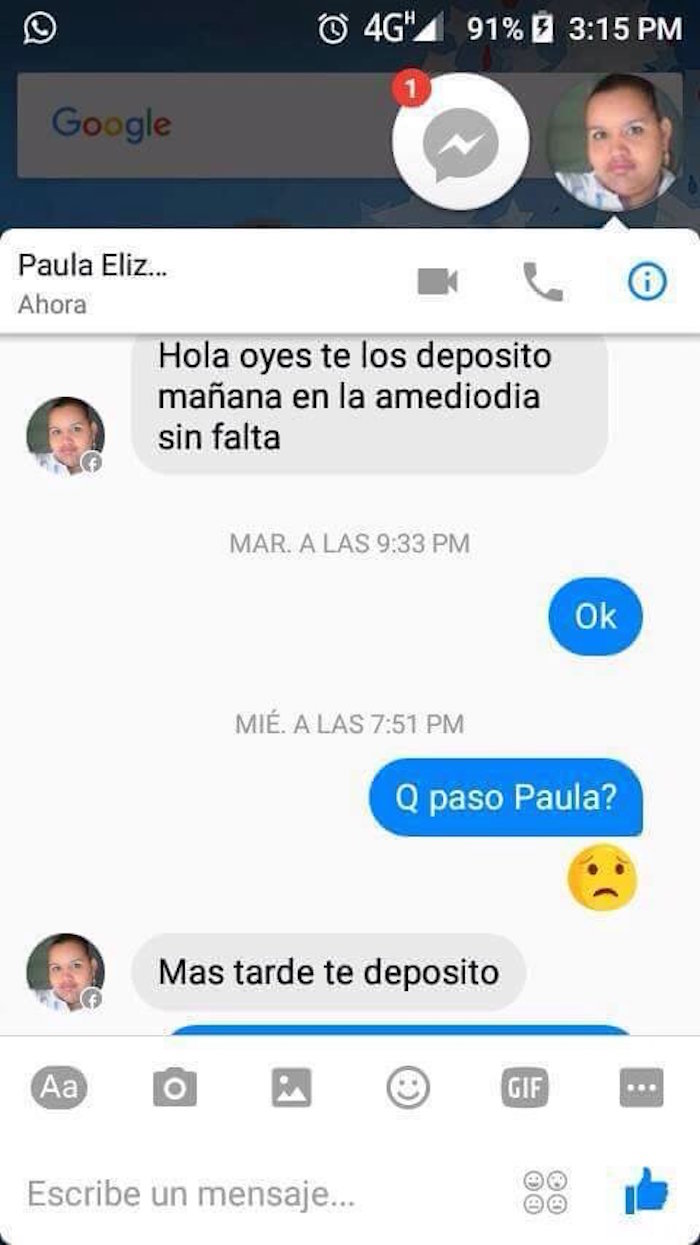This screenshot has height=1245, width=700.
Task: Open the stickers smiley panel
Action: click(x=408, y=1087)
